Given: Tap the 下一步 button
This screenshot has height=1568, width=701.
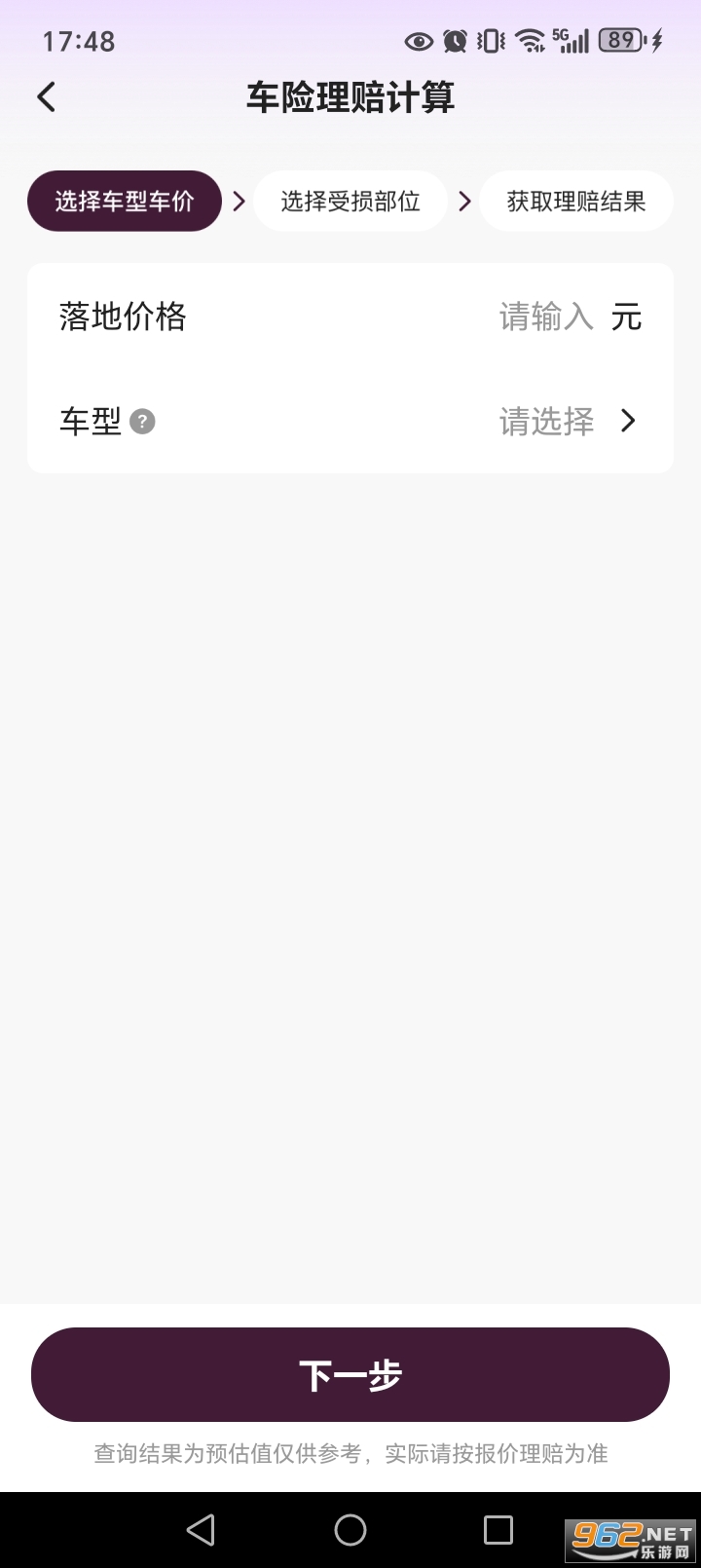Looking at the screenshot, I should click(x=350, y=1374).
